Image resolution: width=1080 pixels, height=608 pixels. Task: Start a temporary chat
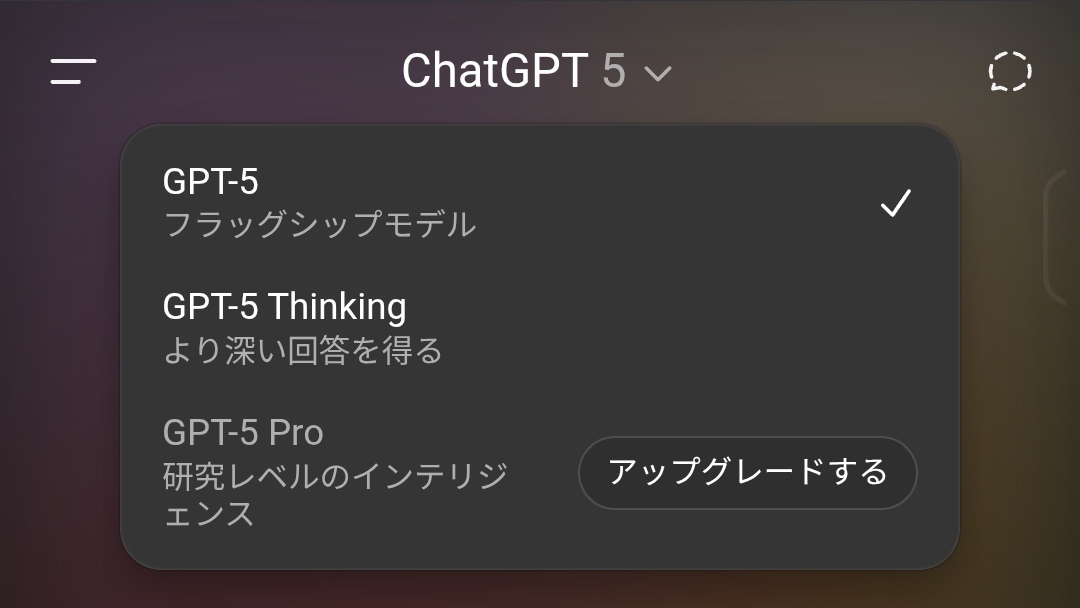[1009, 72]
